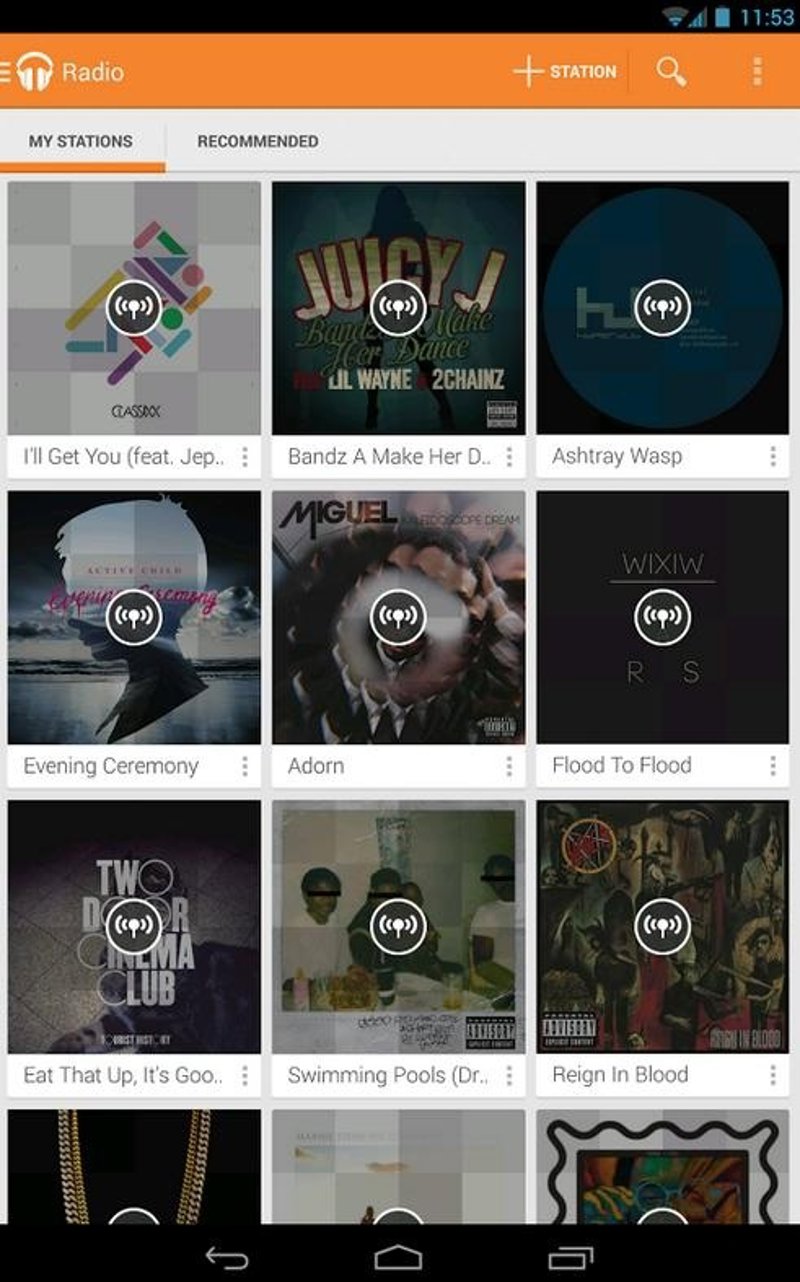This screenshot has width=800, height=1282.
Task: Open the Ashtray Wasp station
Action: [x=662, y=307]
